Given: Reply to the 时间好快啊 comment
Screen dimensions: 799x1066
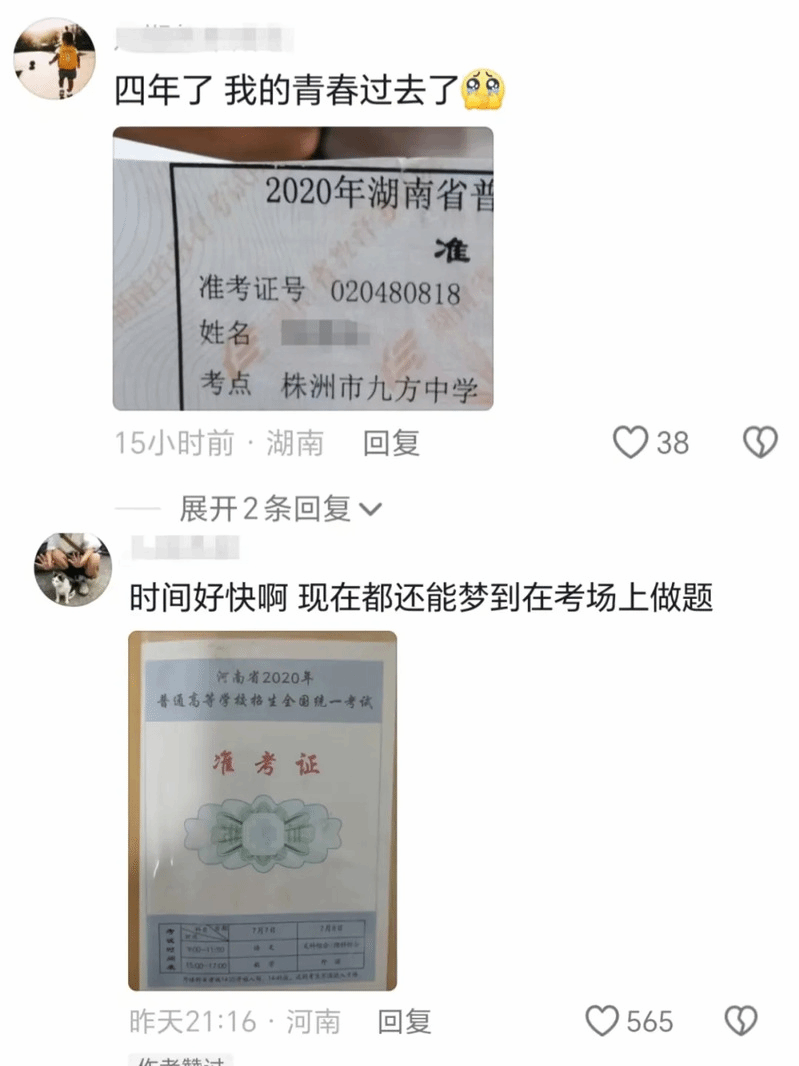Looking at the screenshot, I should pos(404,1021).
